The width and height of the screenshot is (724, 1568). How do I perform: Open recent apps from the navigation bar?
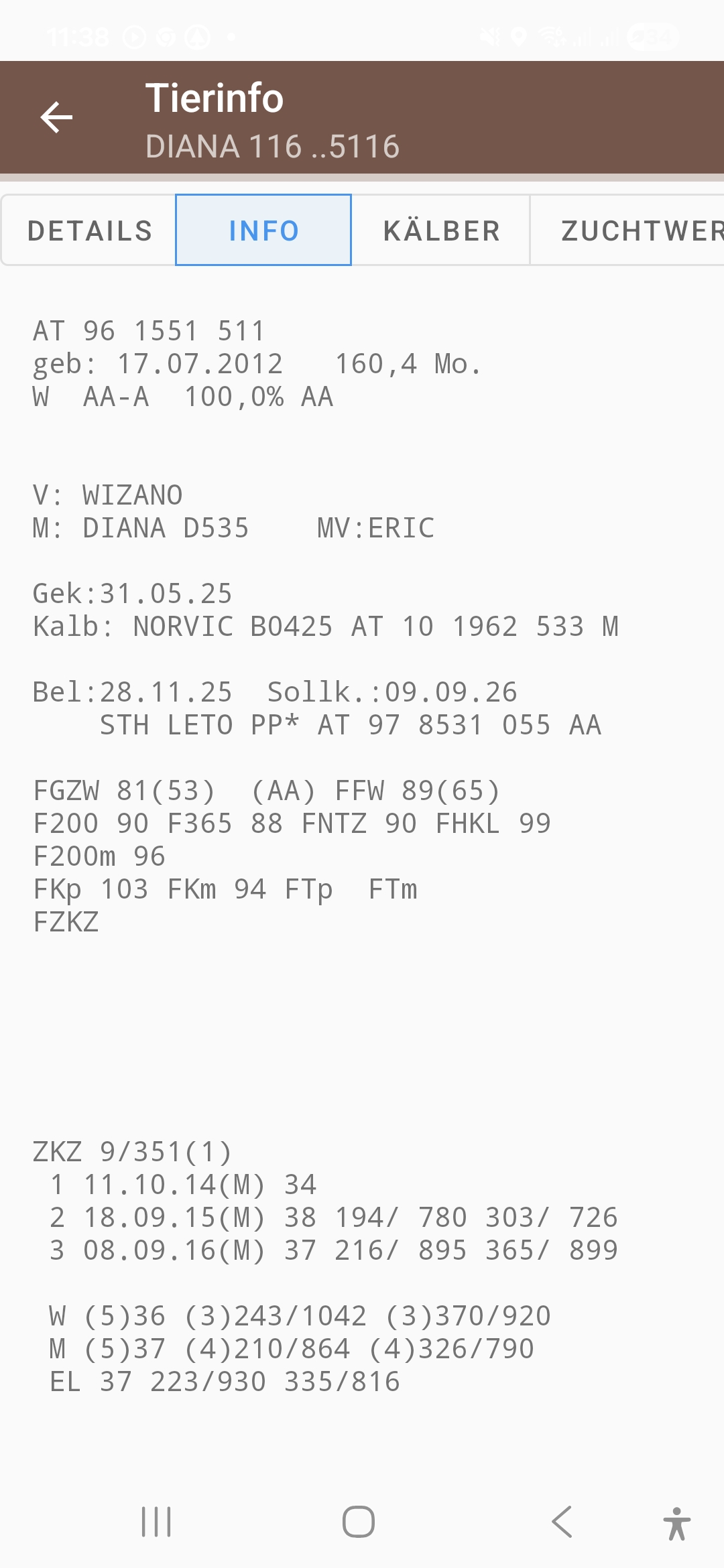coord(157,1522)
